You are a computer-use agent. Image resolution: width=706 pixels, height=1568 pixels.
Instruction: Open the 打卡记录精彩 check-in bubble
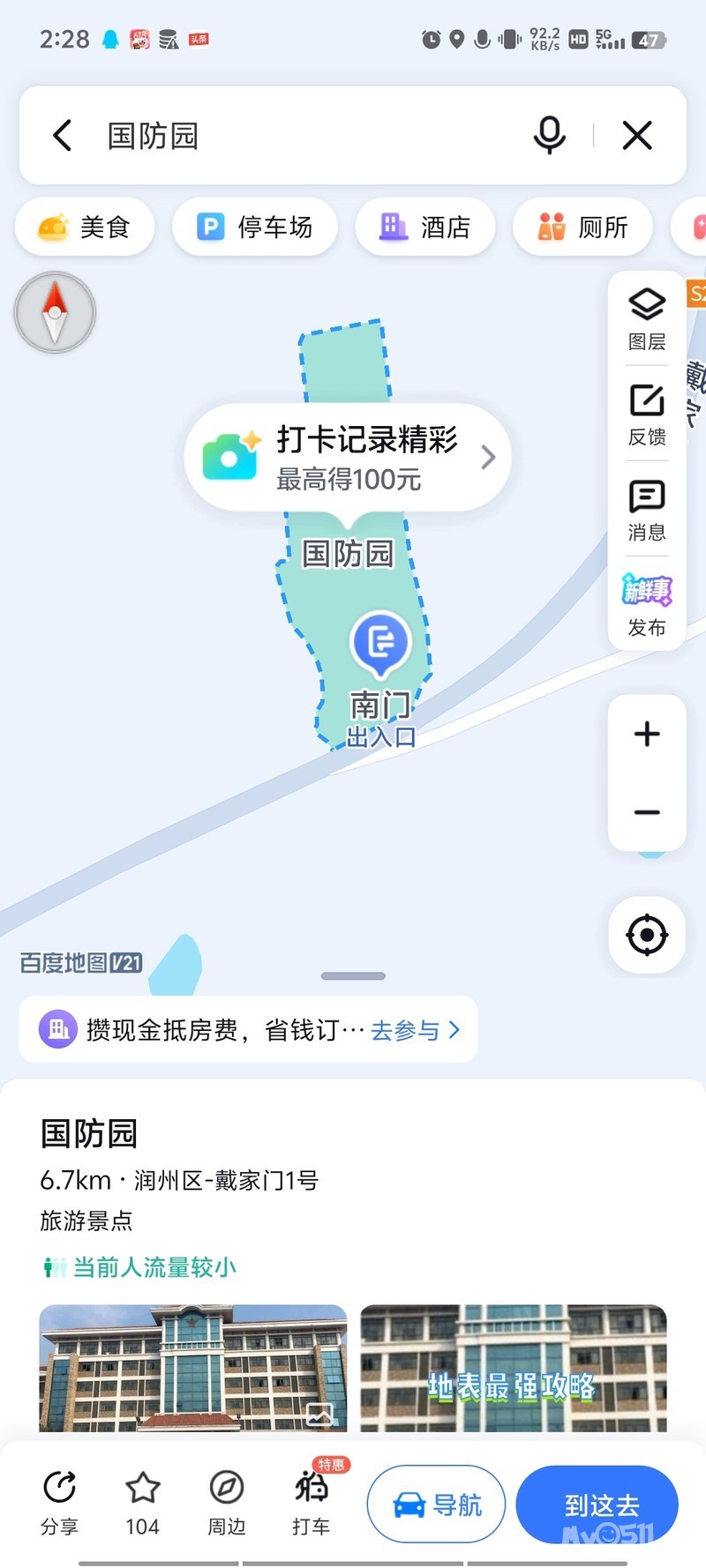pyautogui.click(x=348, y=458)
